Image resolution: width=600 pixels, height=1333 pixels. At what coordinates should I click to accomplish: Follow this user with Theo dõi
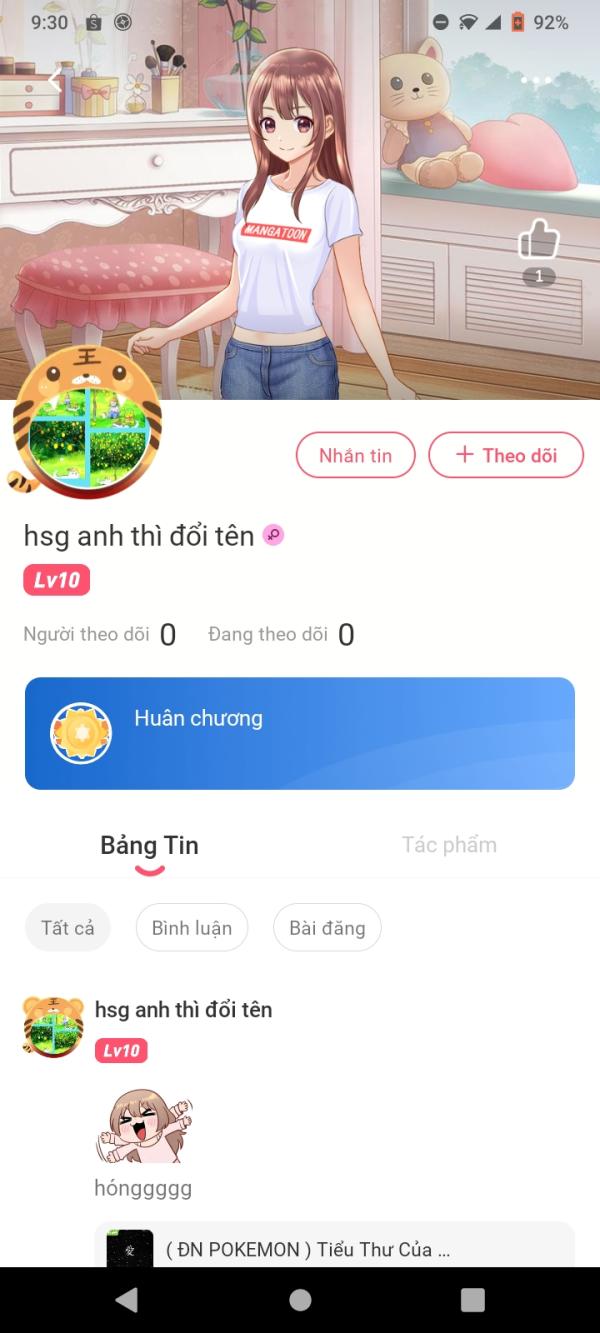pyautogui.click(x=506, y=455)
